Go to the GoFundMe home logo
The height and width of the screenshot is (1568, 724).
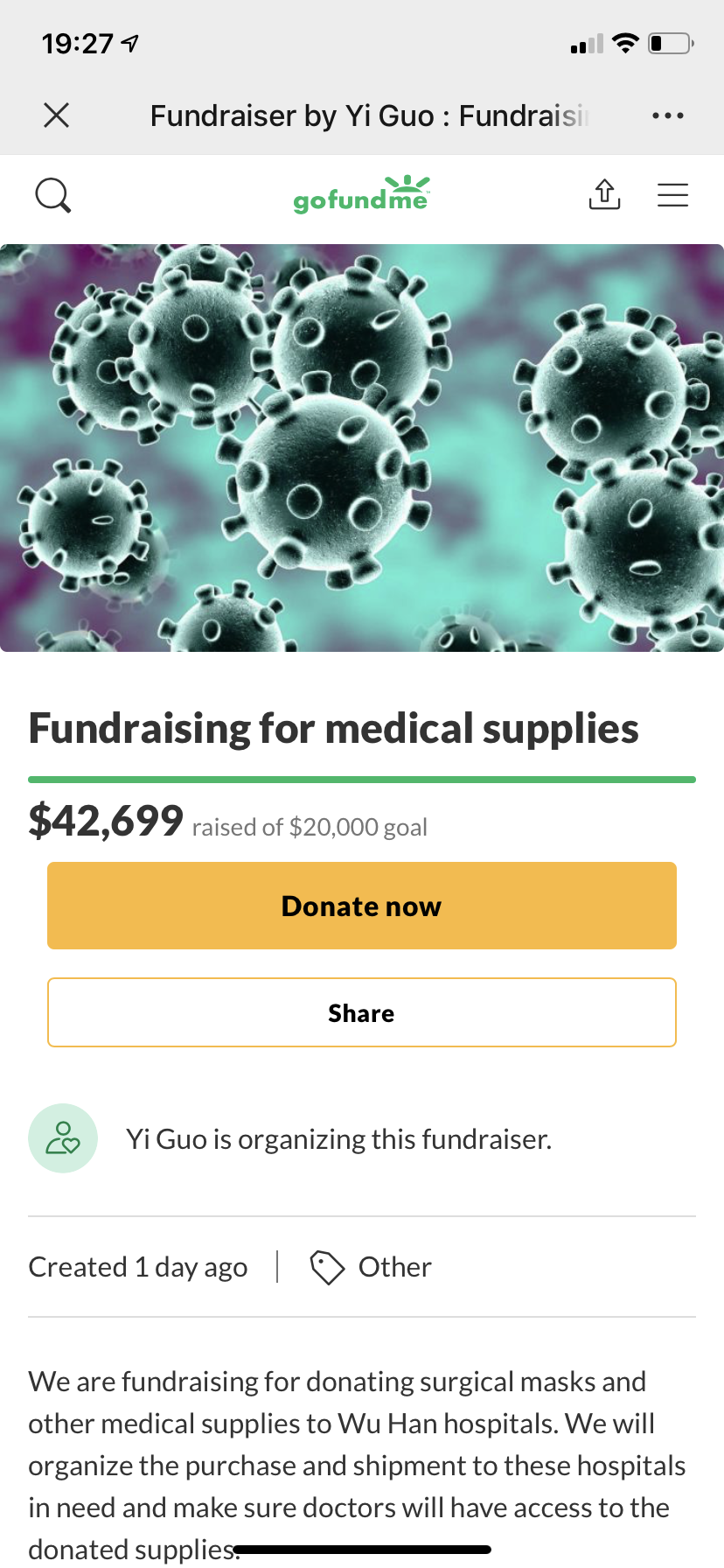coord(361,195)
